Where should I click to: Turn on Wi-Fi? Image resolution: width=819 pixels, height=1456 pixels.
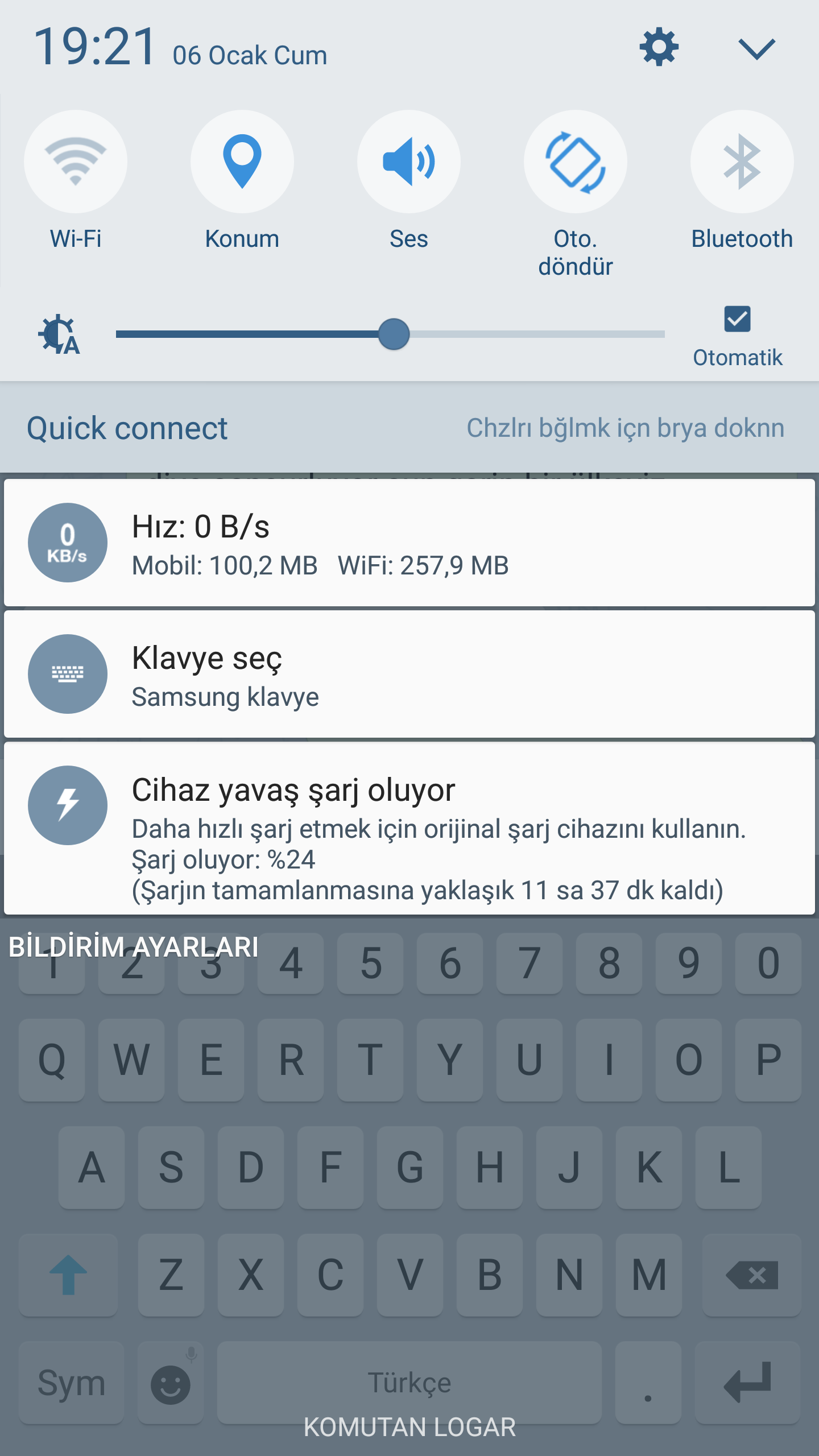[x=76, y=162]
